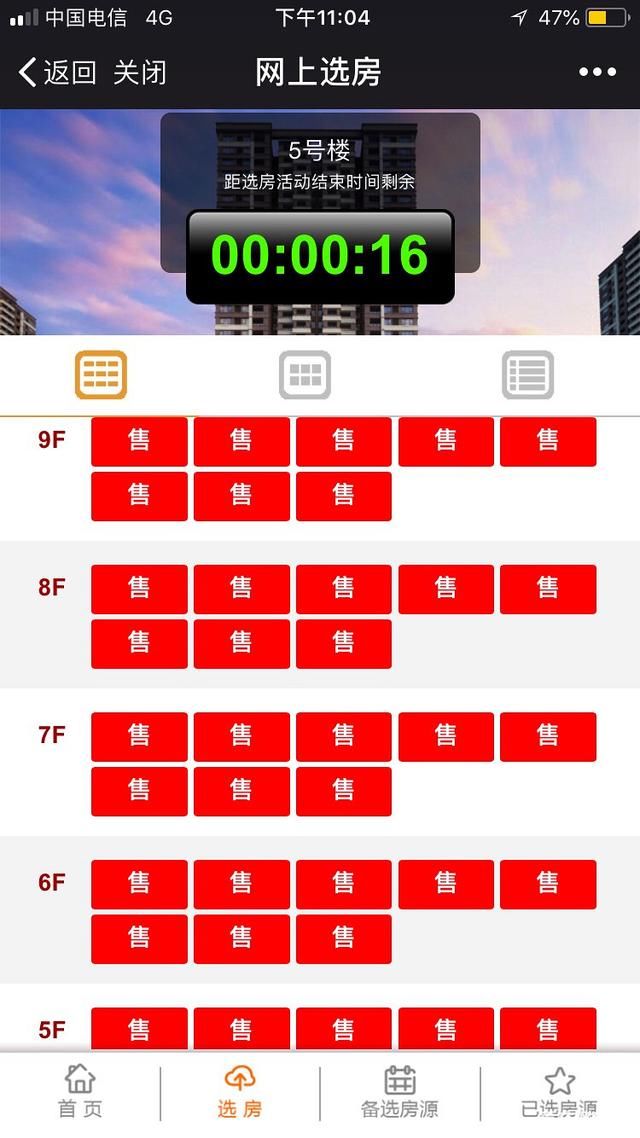
Task: Go to the 已选房源 tab
Action: click(x=560, y=1092)
